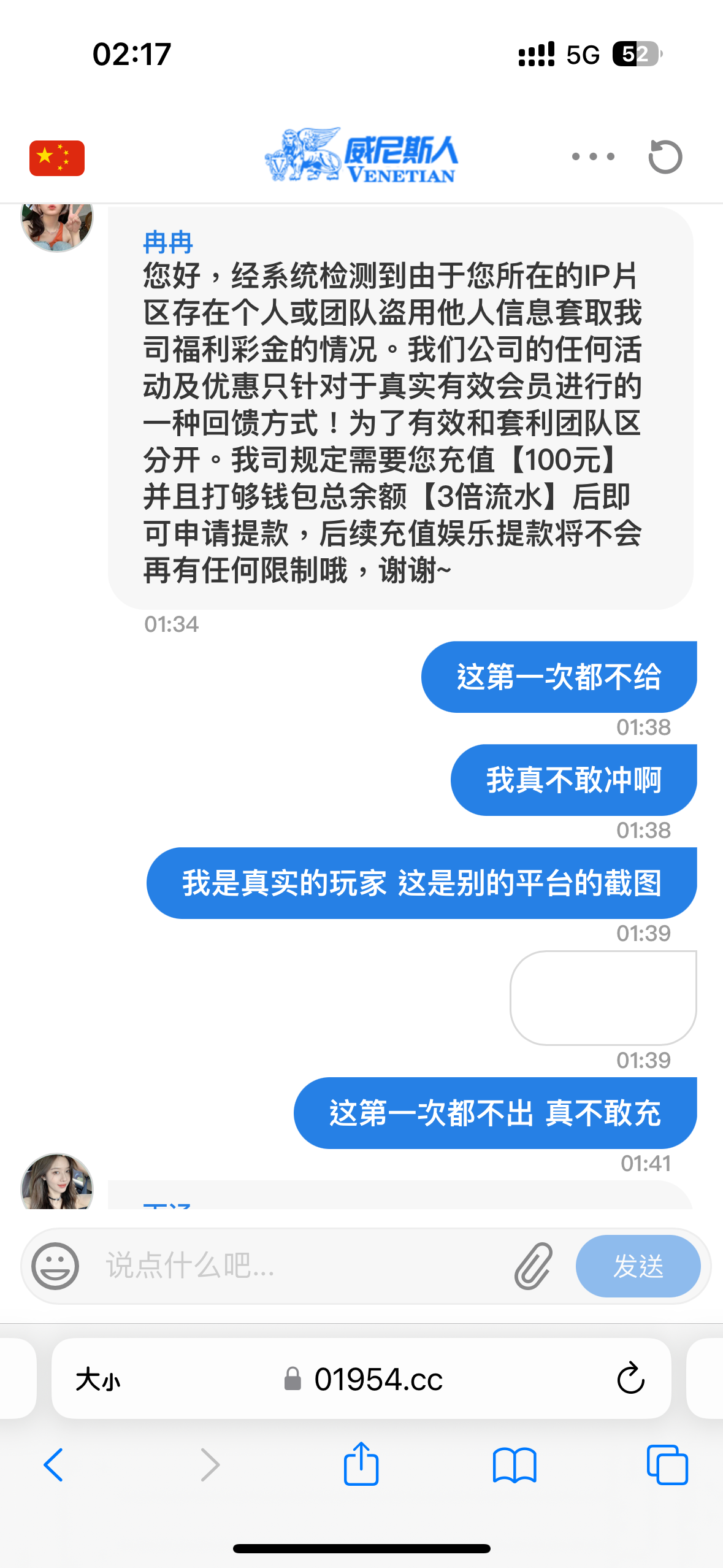
Task: Open Safari bookmarks
Action: click(x=514, y=1465)
